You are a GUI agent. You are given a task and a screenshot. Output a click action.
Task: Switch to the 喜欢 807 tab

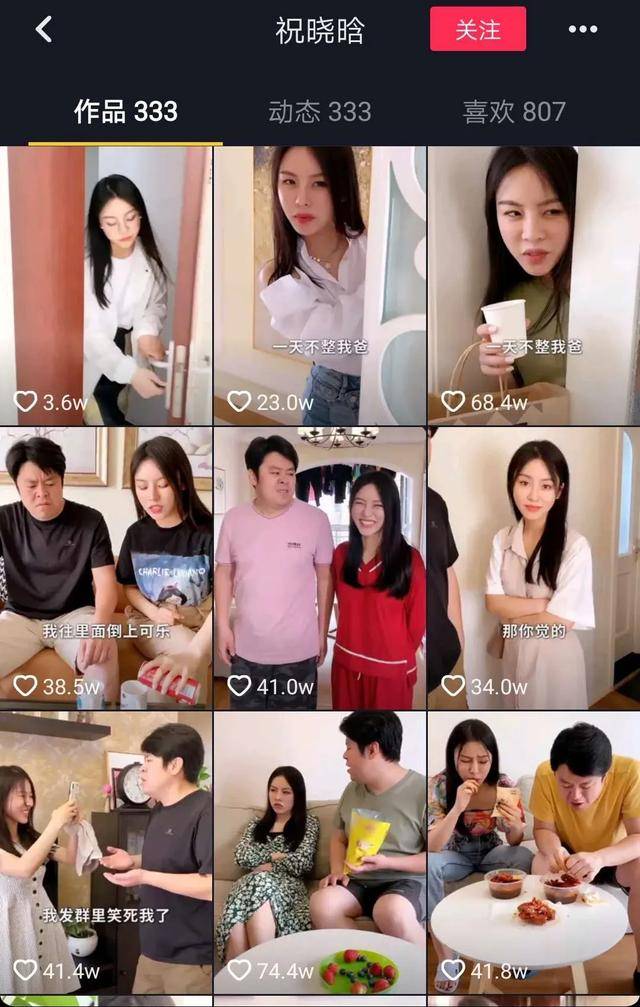click(x=514, y=111)
